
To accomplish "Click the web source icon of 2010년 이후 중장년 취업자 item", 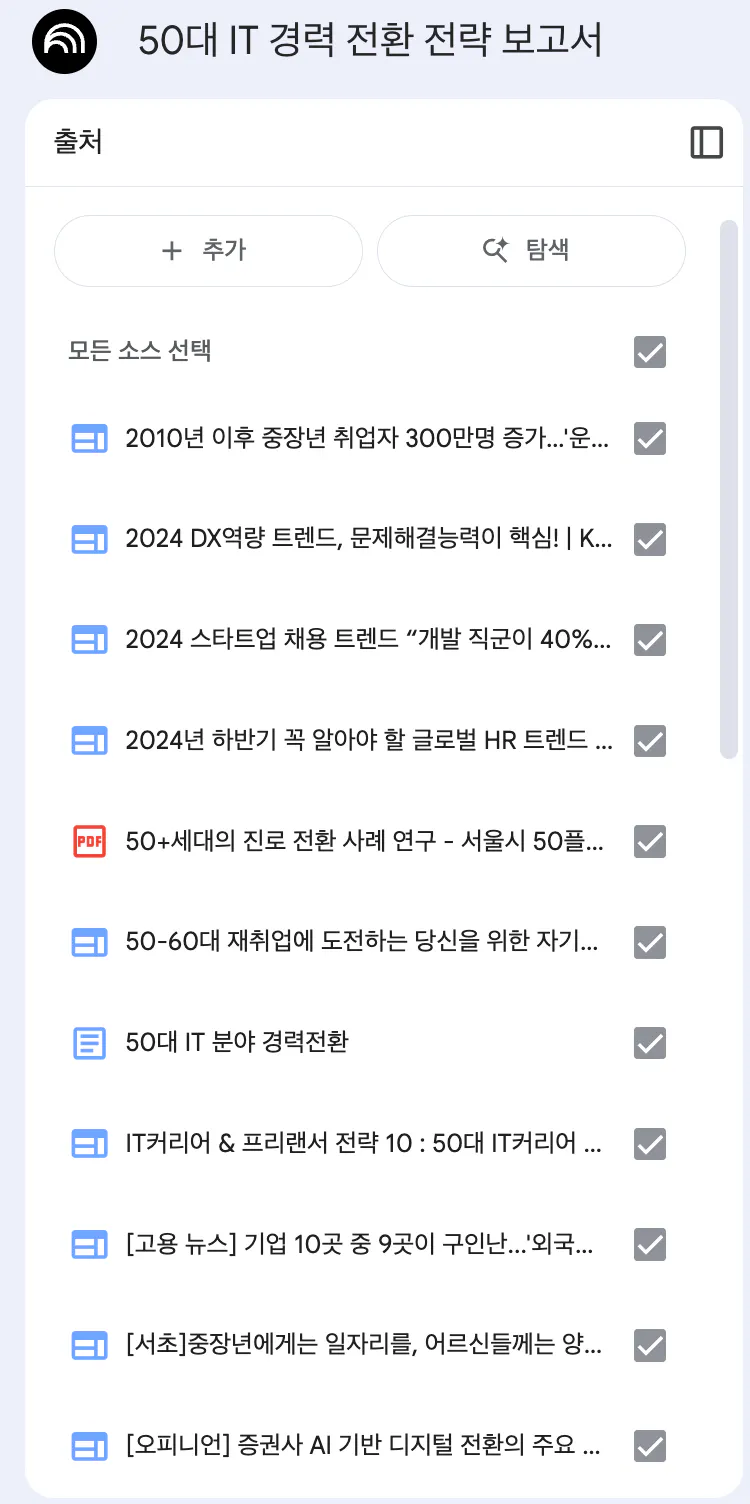I will click(x=89, y=439).
